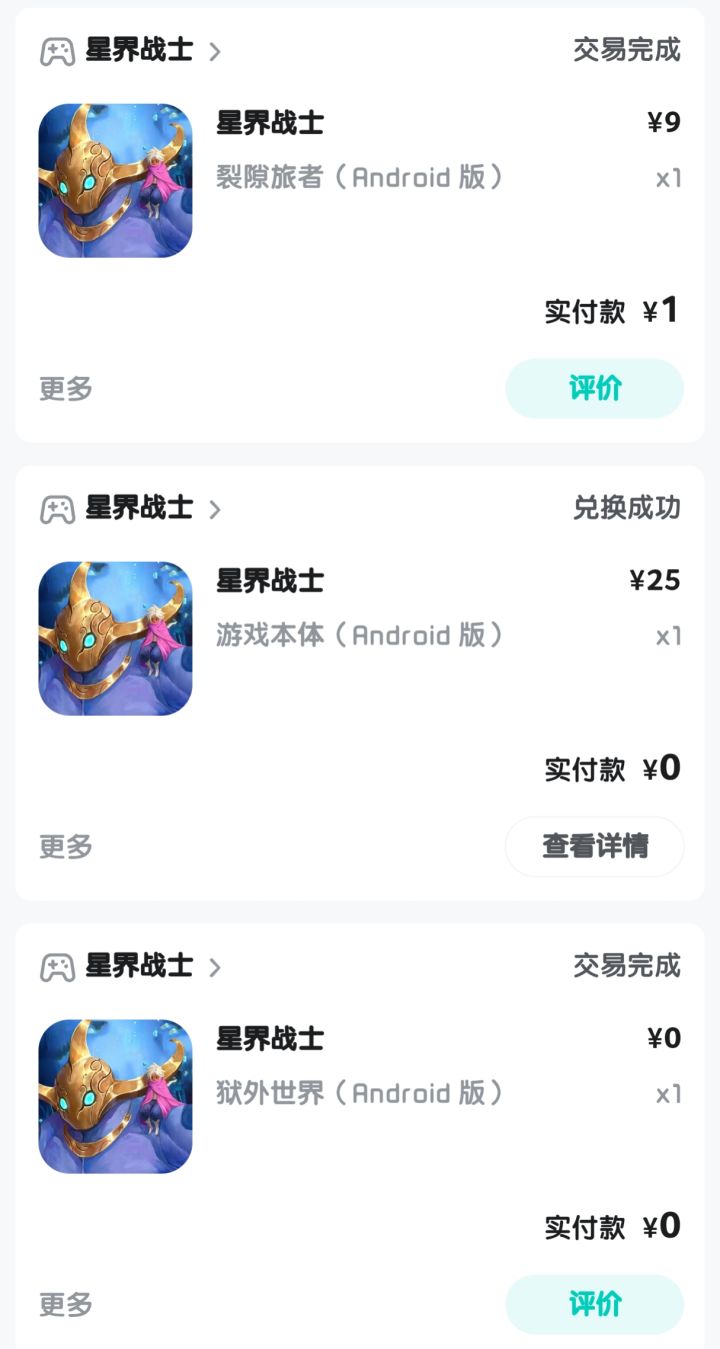Screen dimensions: 720x1349
Task: Tap 评价 for the 狱外世界 order
Action: [594, 1304]
